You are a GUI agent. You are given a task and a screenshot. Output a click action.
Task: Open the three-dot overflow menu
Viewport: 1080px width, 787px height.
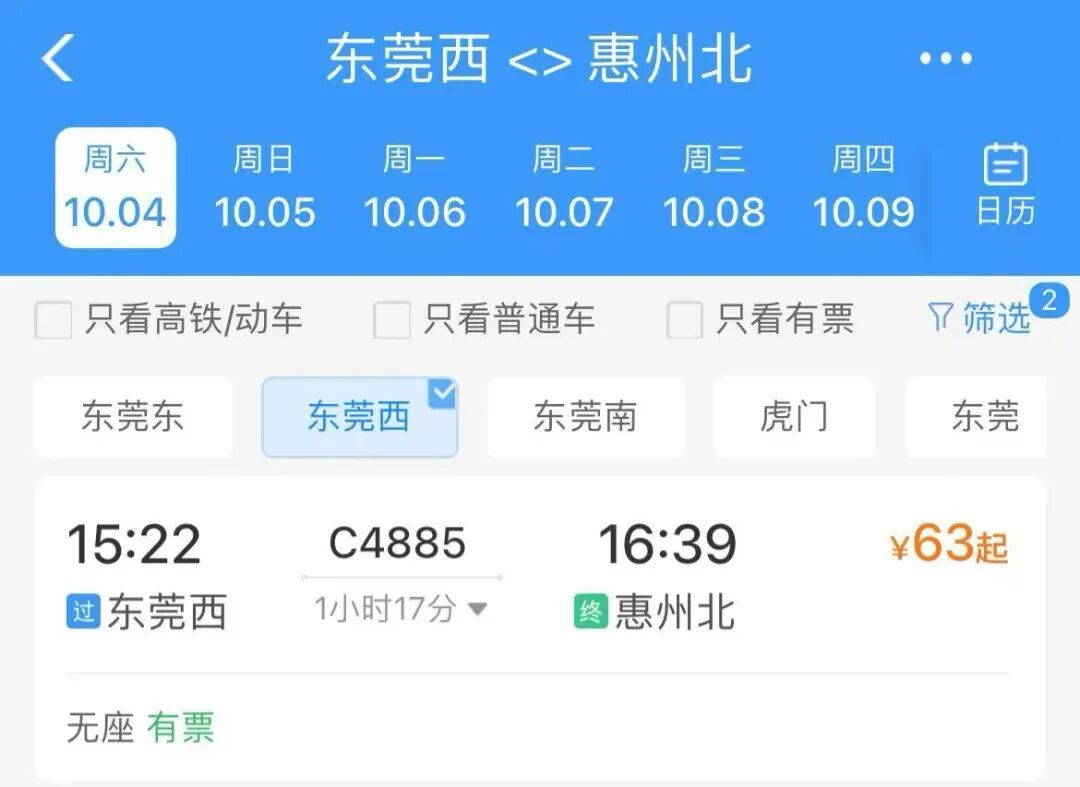pos(945,58)
